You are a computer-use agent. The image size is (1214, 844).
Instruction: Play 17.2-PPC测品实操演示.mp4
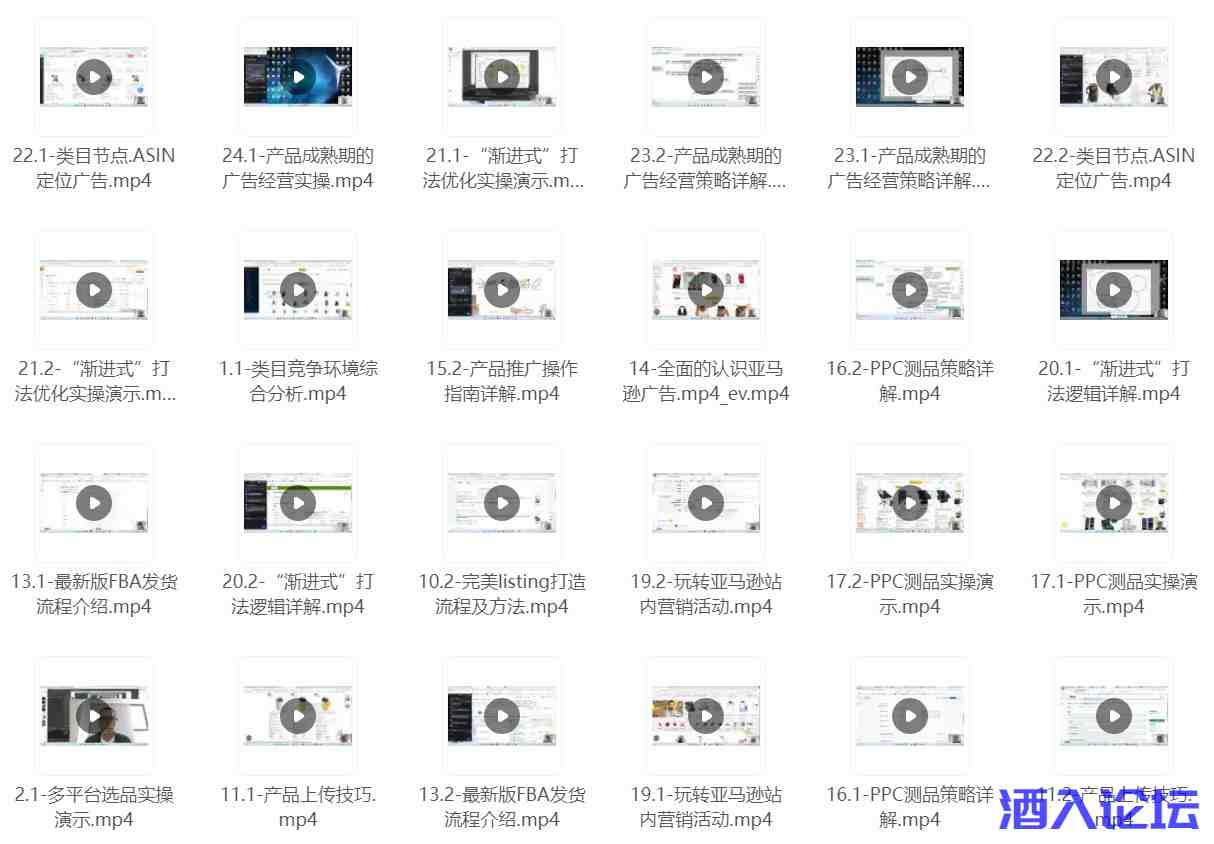point(910,503)
